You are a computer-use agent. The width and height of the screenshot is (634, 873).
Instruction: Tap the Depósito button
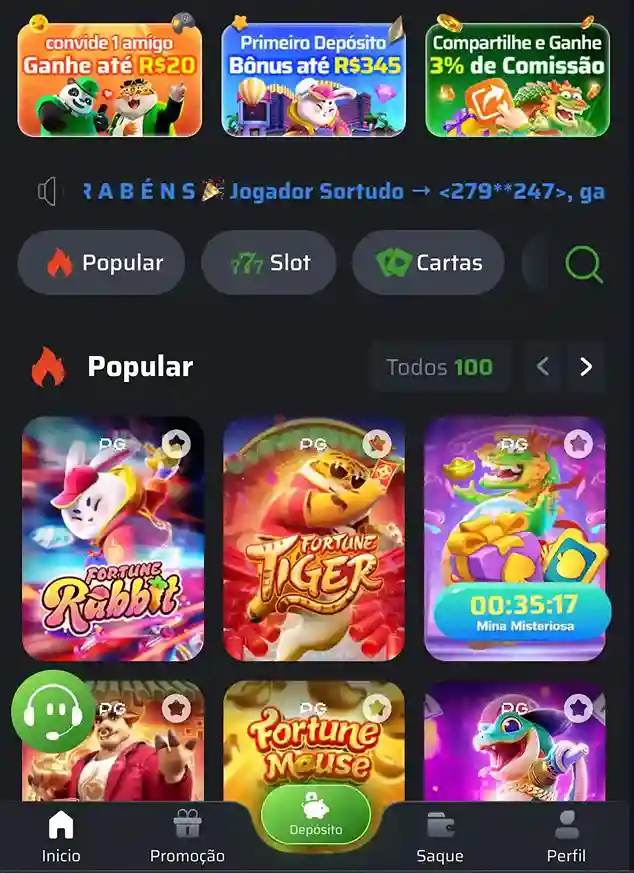316,814
